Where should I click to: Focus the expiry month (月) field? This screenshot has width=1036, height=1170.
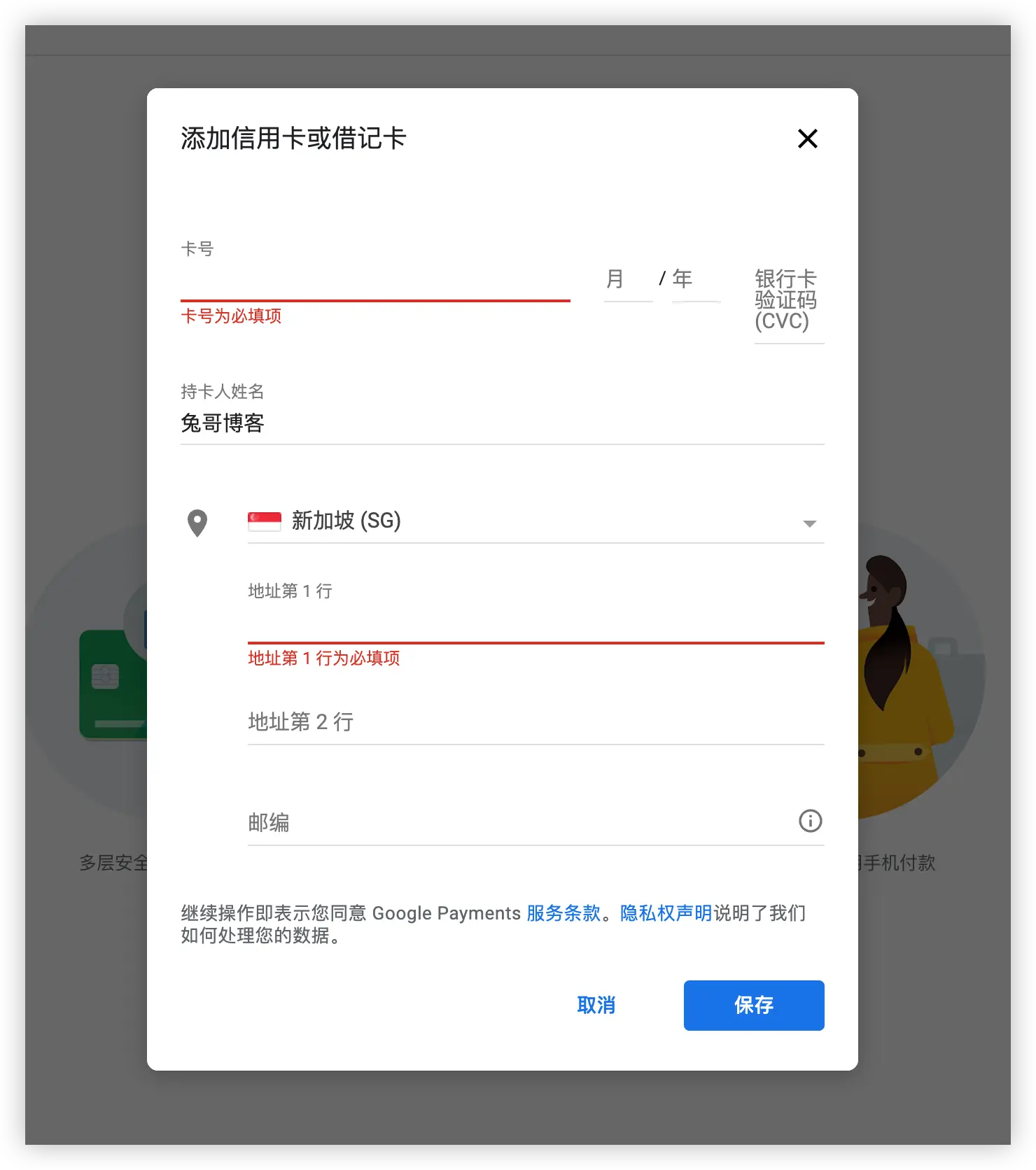click(x=627, y=280)
